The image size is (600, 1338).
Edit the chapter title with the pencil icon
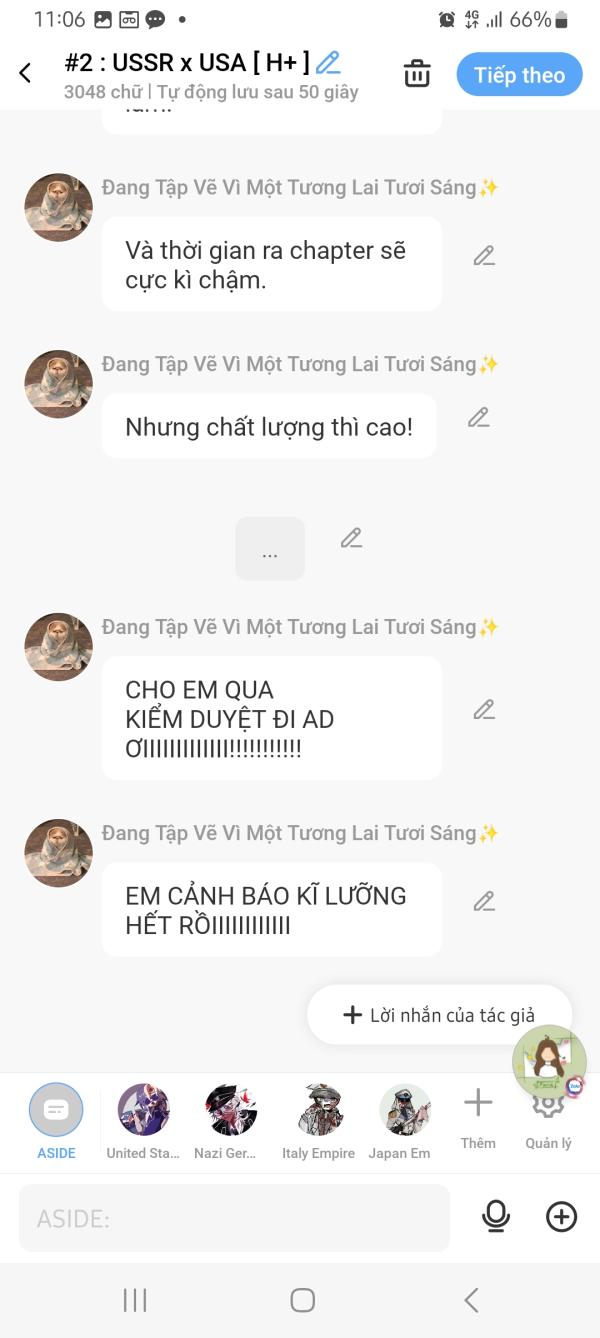click(x=328, y=62)
